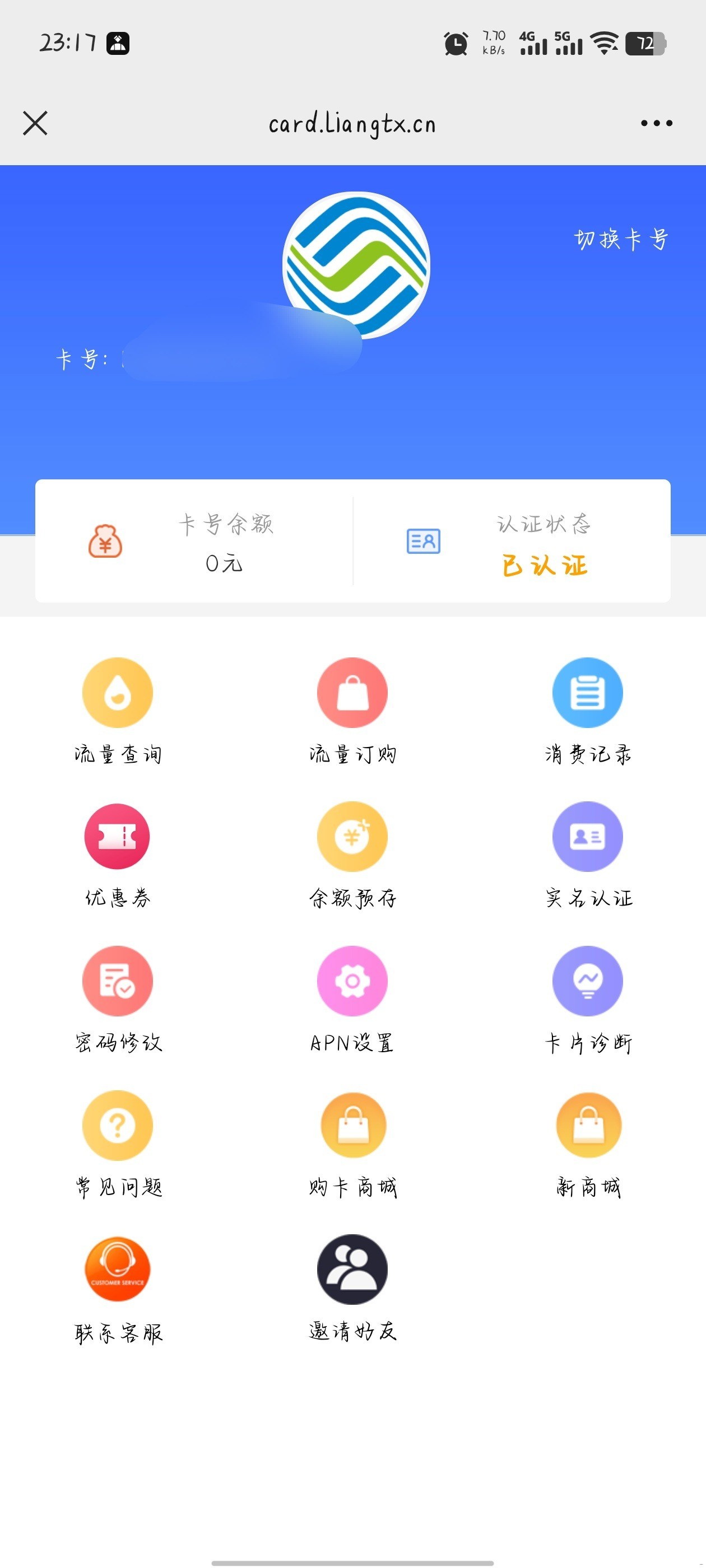Open the 卡片诊断 card diagnosis icon
Viewport: 706px width, 1568px height.
[587, 980]
